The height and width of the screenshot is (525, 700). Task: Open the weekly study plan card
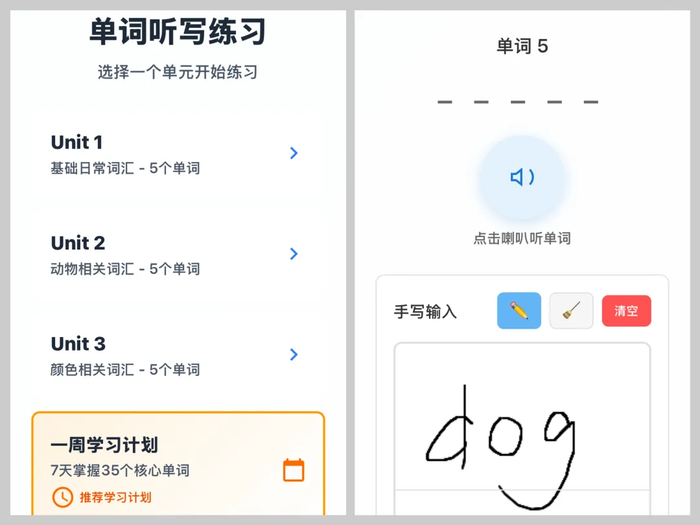tap(178, 466)
